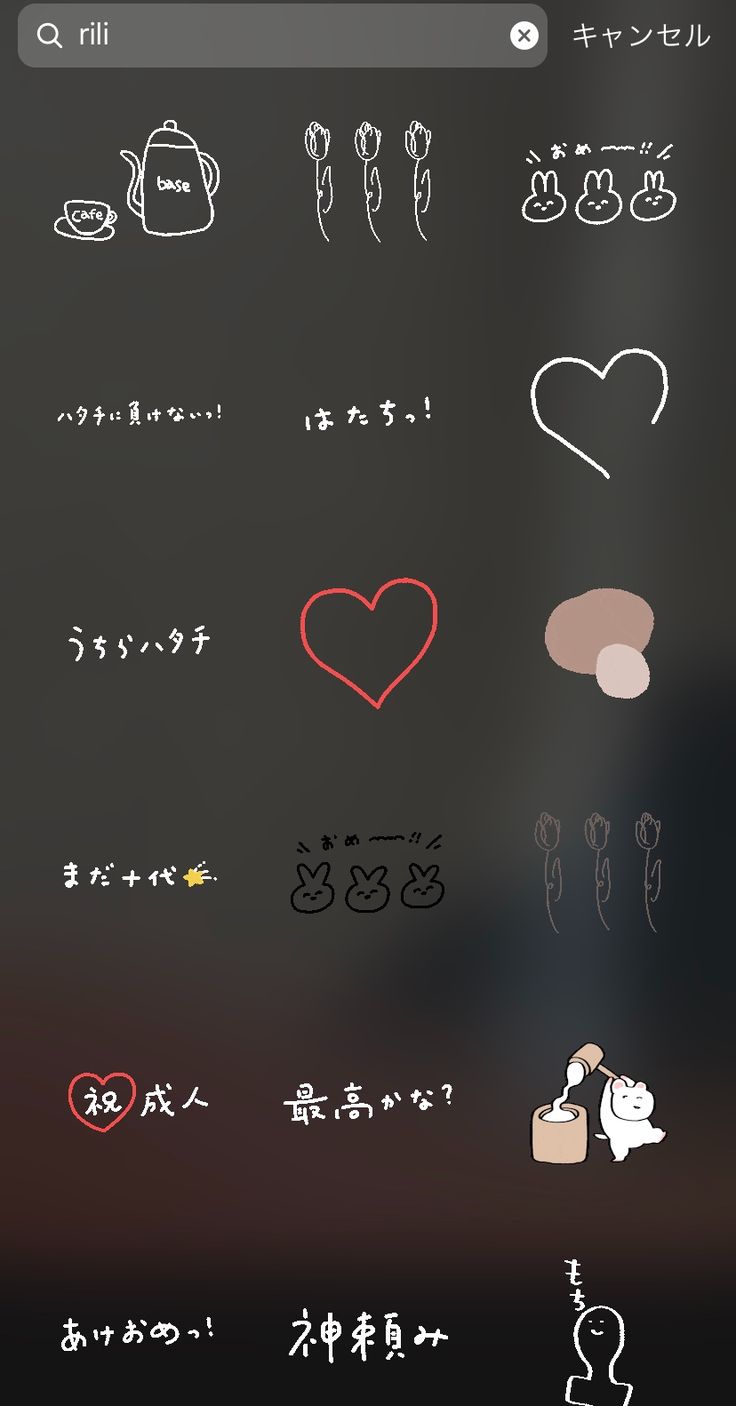The width and height of the screenshot is (736, 1406).
Task: Select the はたちっ! sticker
Action: (368, 414)
